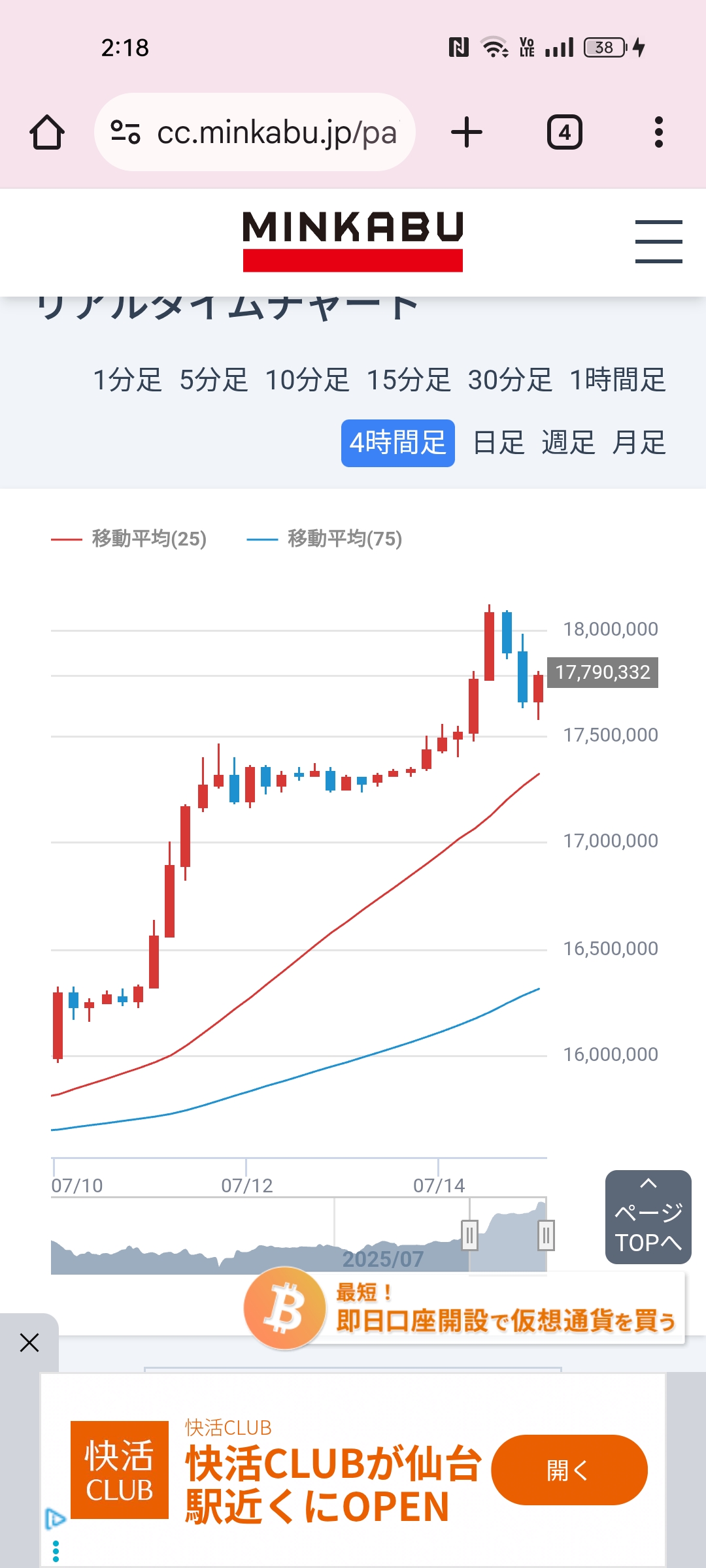Choose the 30分足 chart interval
706x1568 pixels.
click(510, 380)
